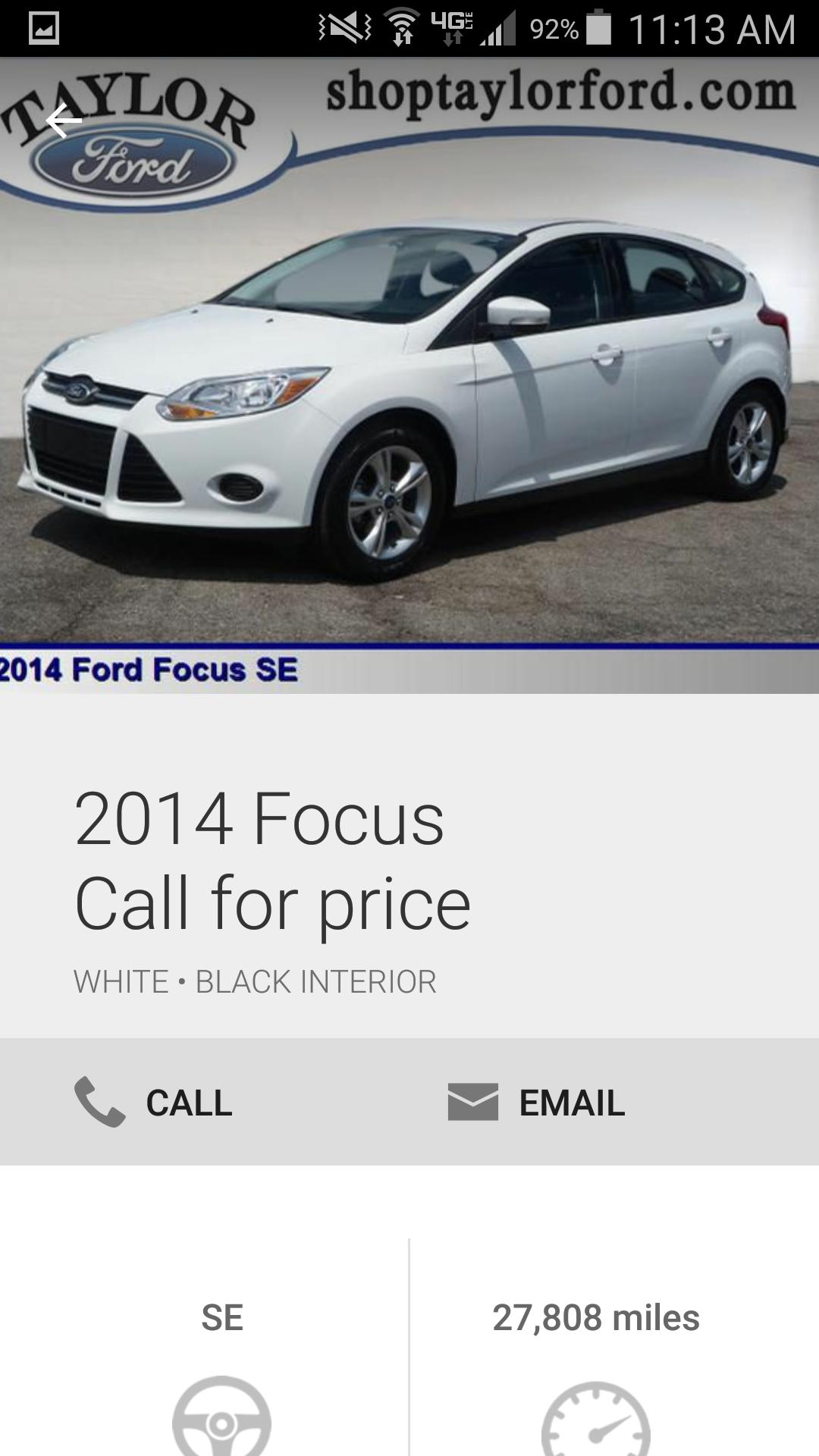The width and height of the screenshot is (819, 1456).
Task: Go back using the top-left arrow
Action: [64, 121]
